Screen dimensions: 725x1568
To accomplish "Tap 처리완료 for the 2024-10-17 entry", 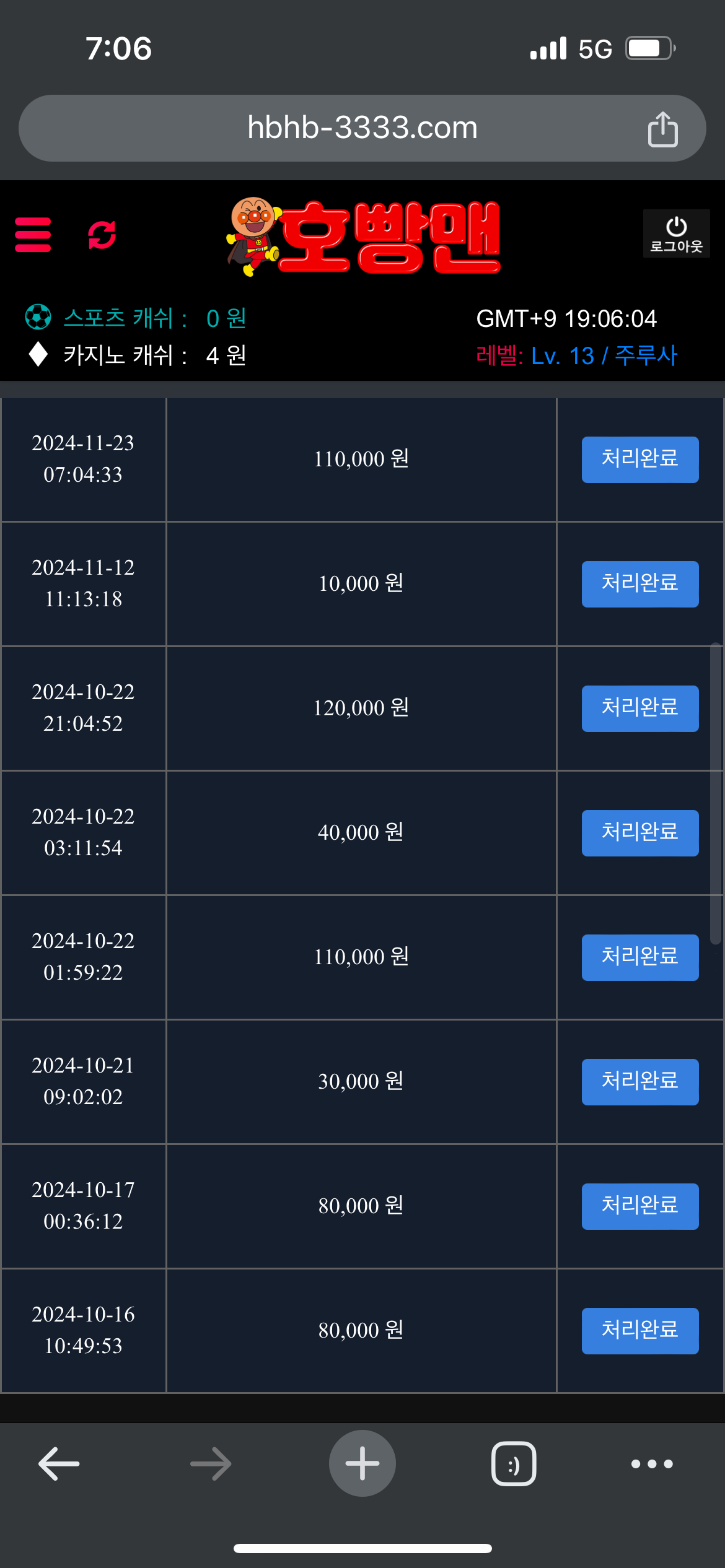I will click(640, 1206).
